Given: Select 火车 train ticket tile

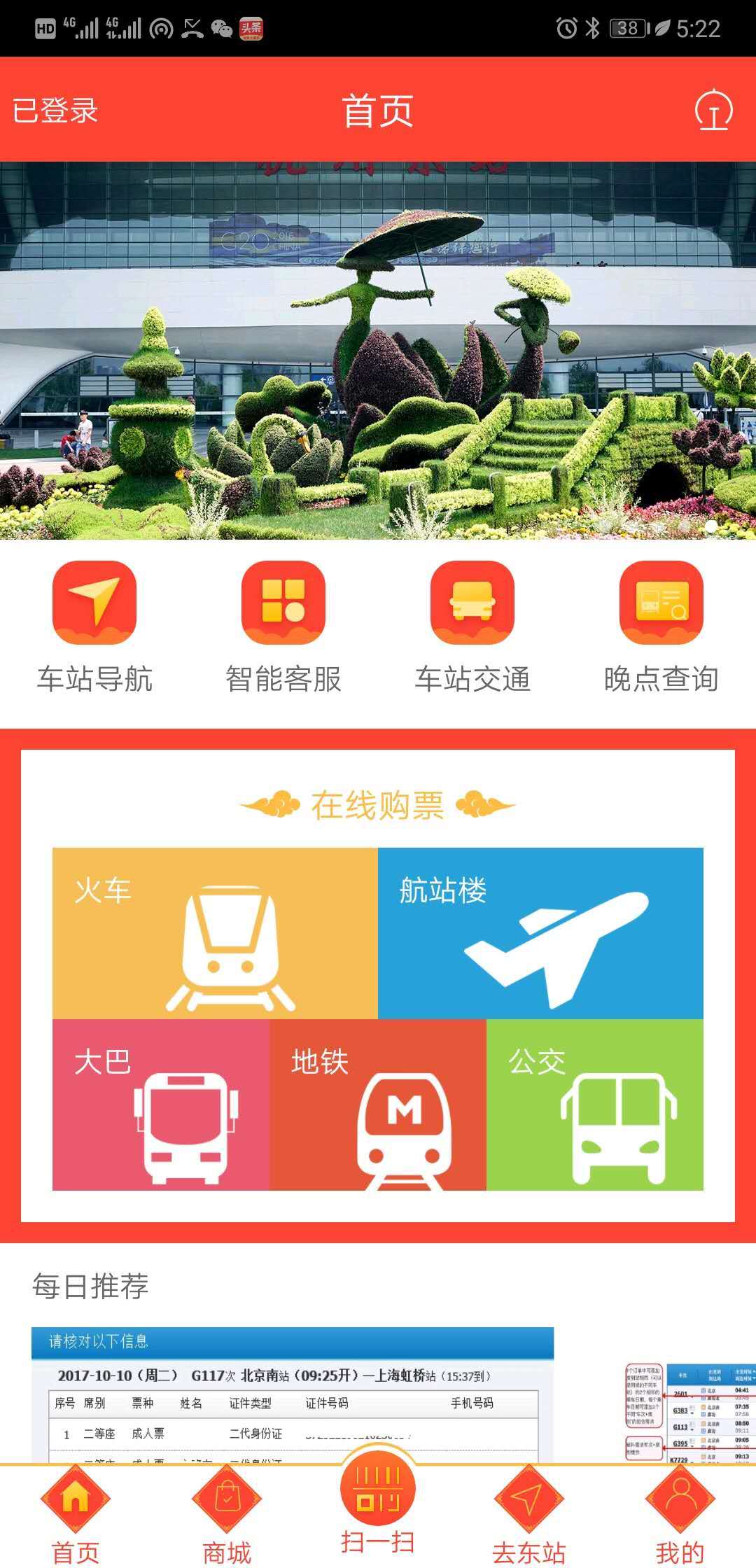Looking at the screenshot, I should [x=215, y=933].
